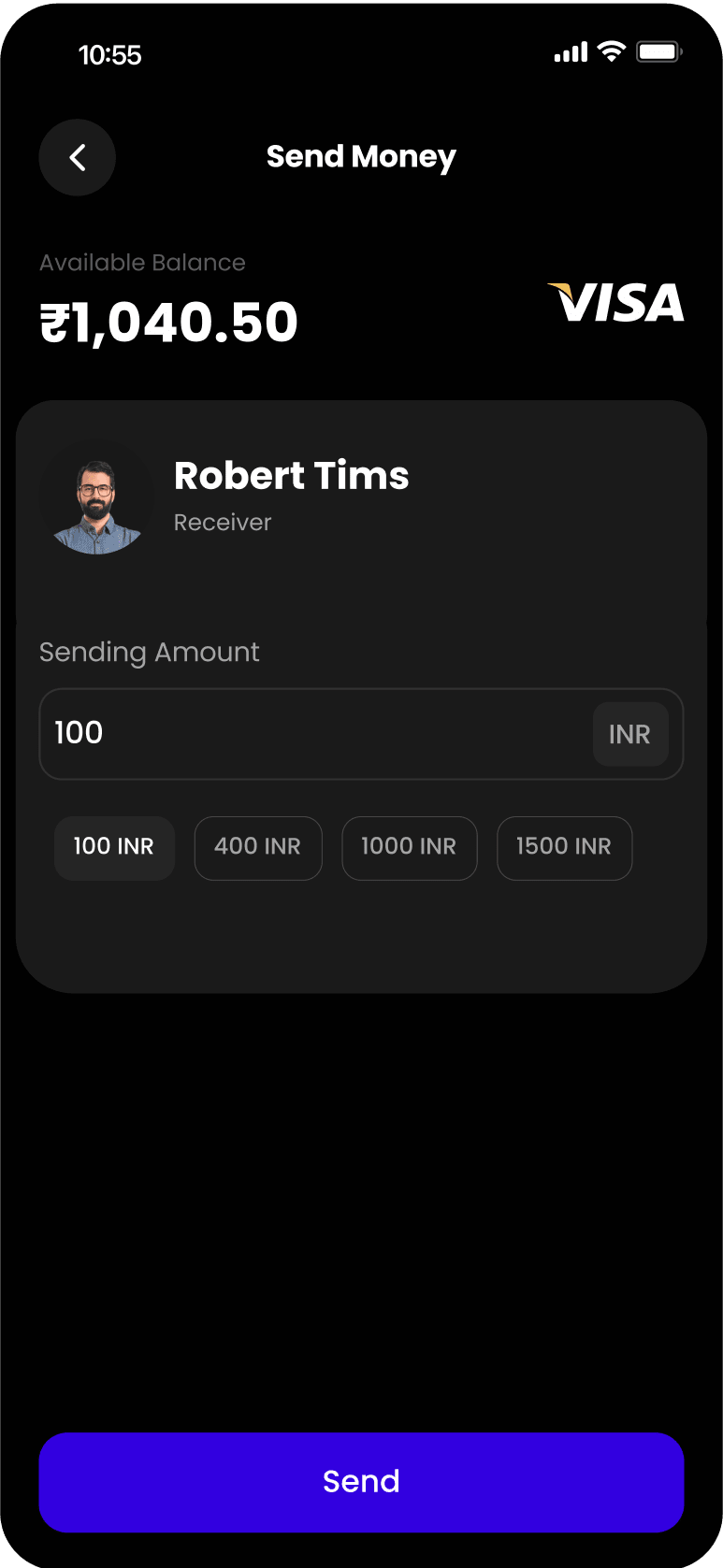Click the Send Money title
The image size is (723, 1568).
pos(361,156)
